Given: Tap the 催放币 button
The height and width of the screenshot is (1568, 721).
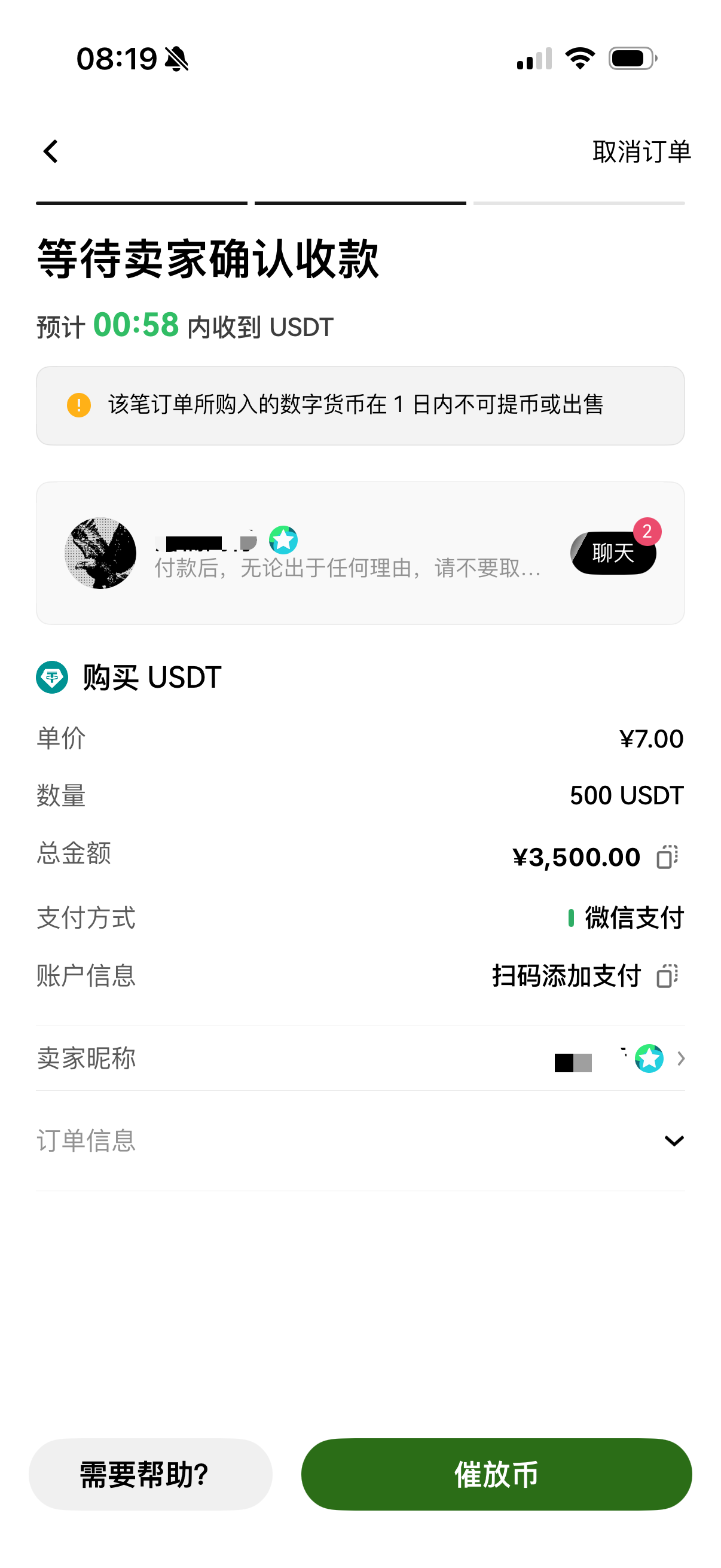Looking at the screenshot, I should (496, 1474).
